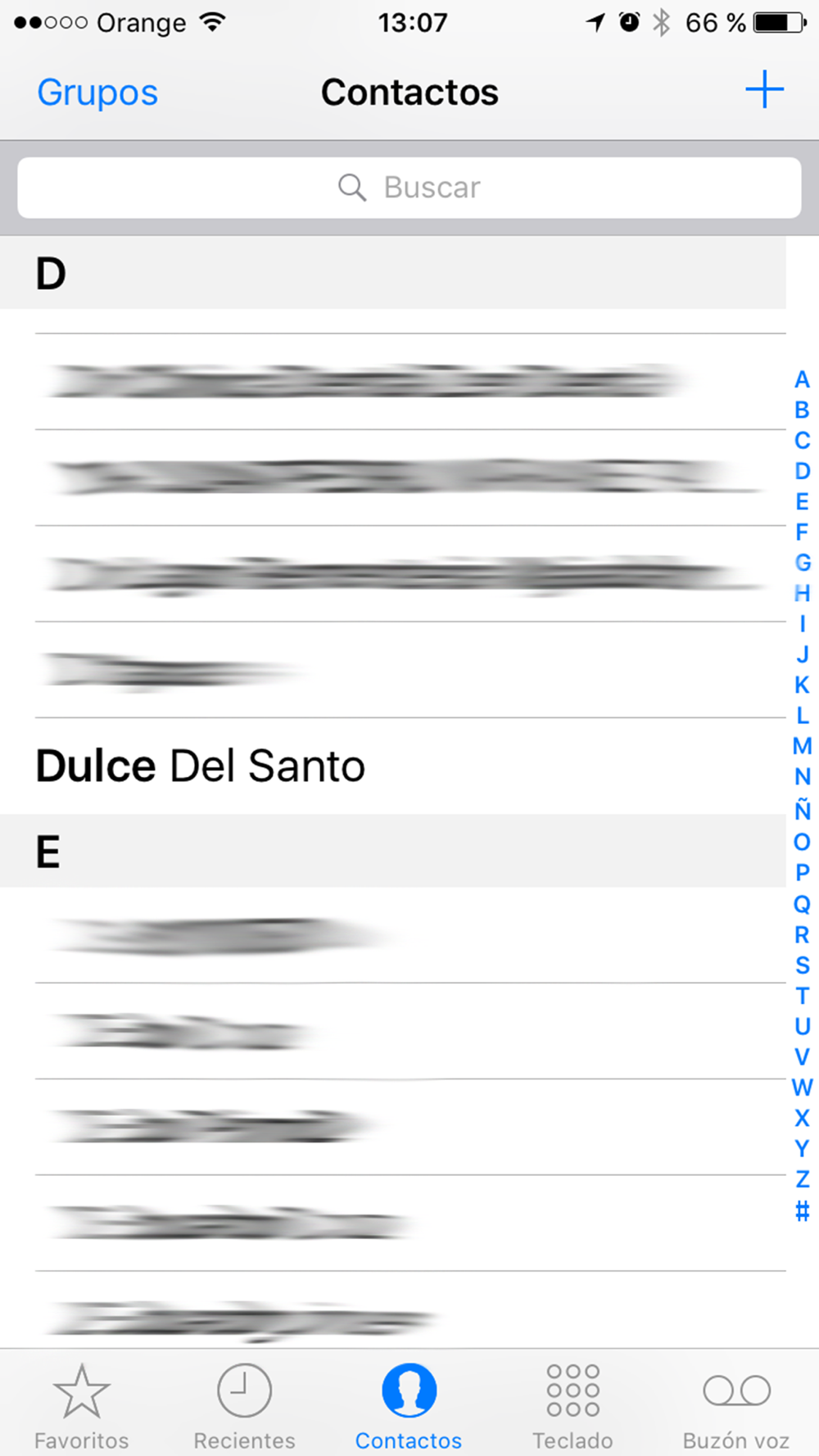819x1456 pixels.
Task: Open the Teclado tab
Action: 572,1406
